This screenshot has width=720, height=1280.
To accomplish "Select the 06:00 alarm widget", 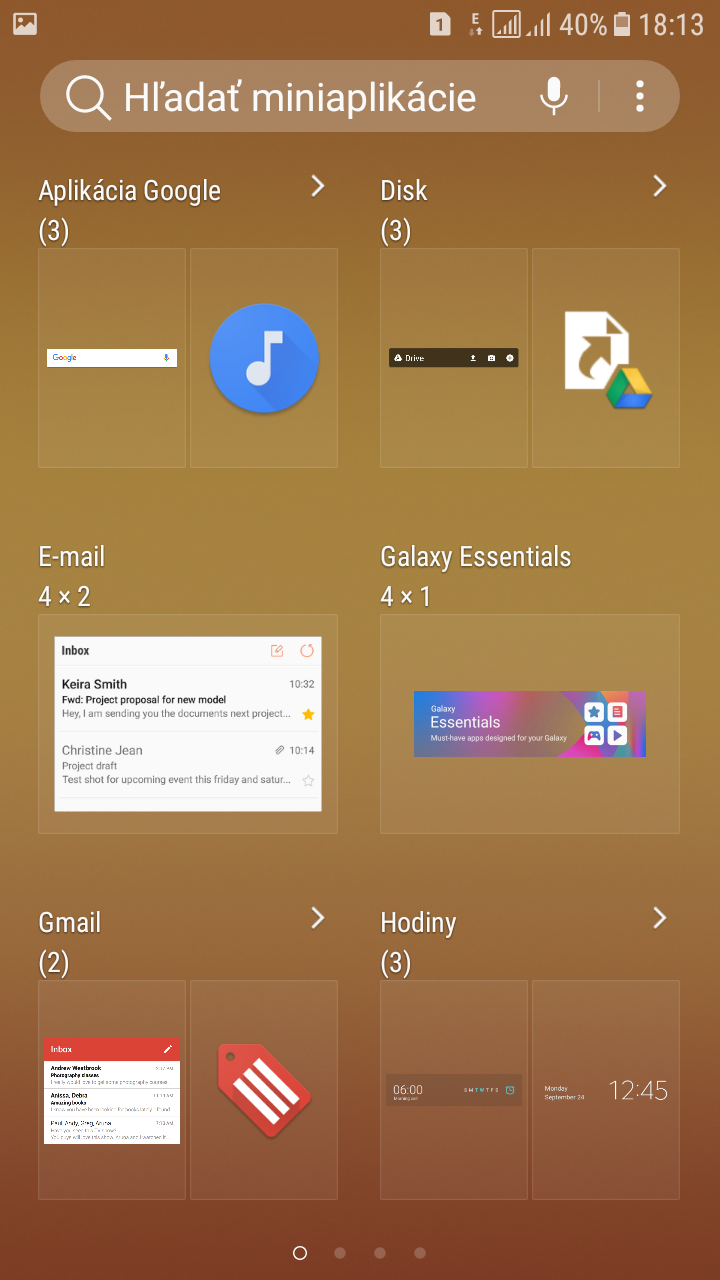I will (x=454, y=1090).
